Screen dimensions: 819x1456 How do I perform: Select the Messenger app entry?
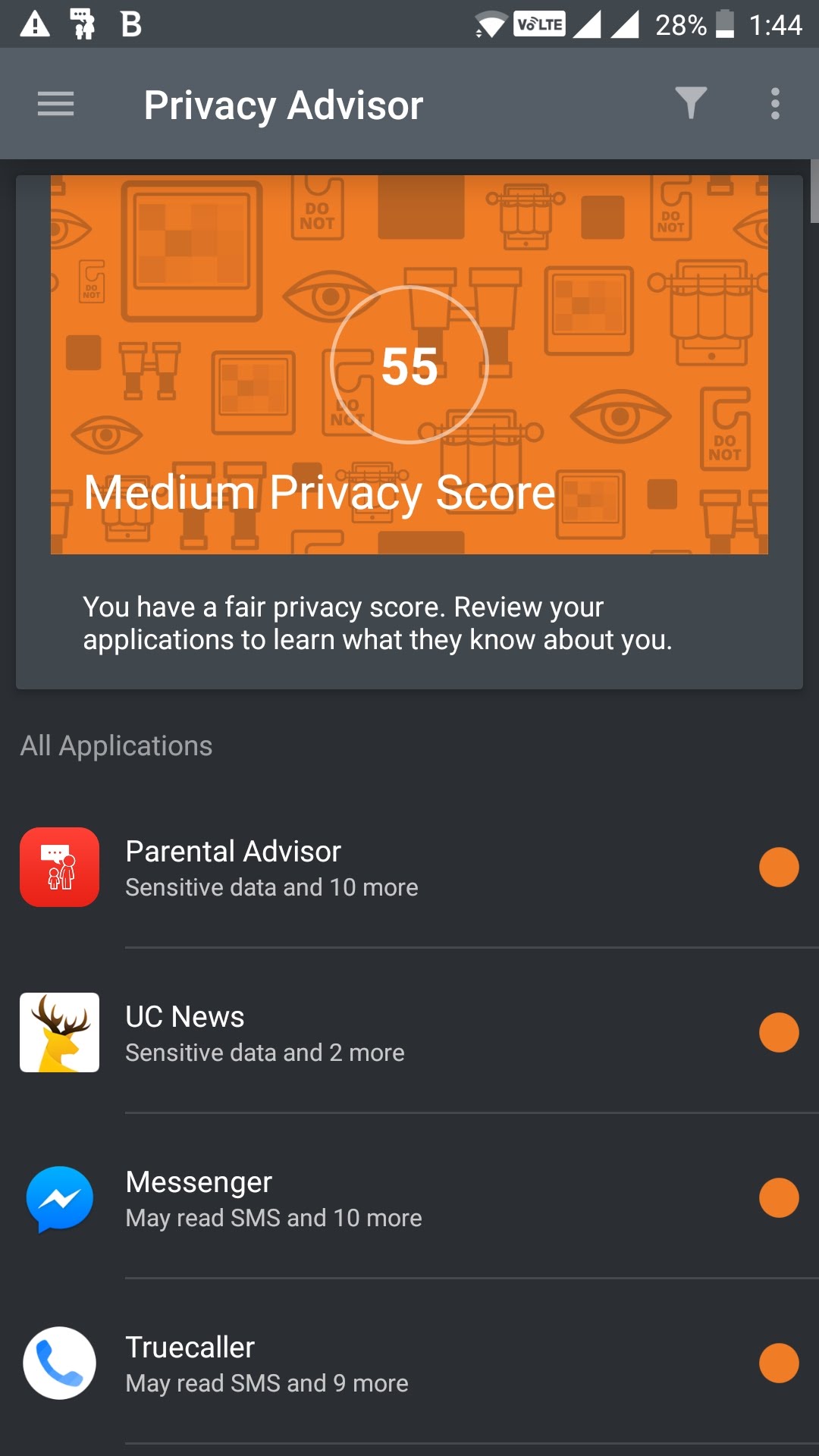click(x=409, y=1198)
